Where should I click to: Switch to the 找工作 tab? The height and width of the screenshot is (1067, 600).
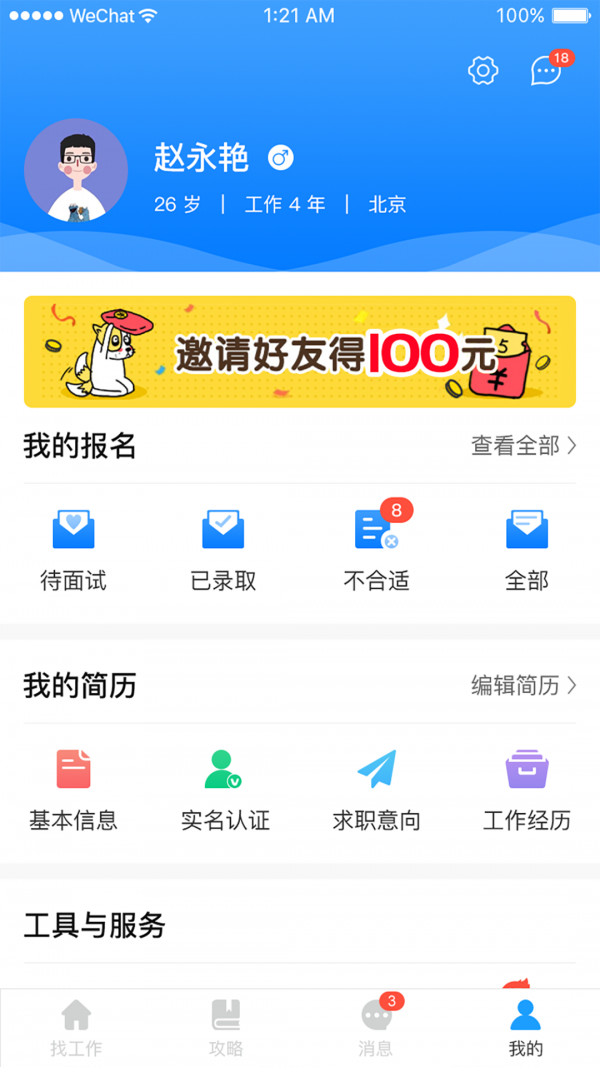[x=76, y=1028]
